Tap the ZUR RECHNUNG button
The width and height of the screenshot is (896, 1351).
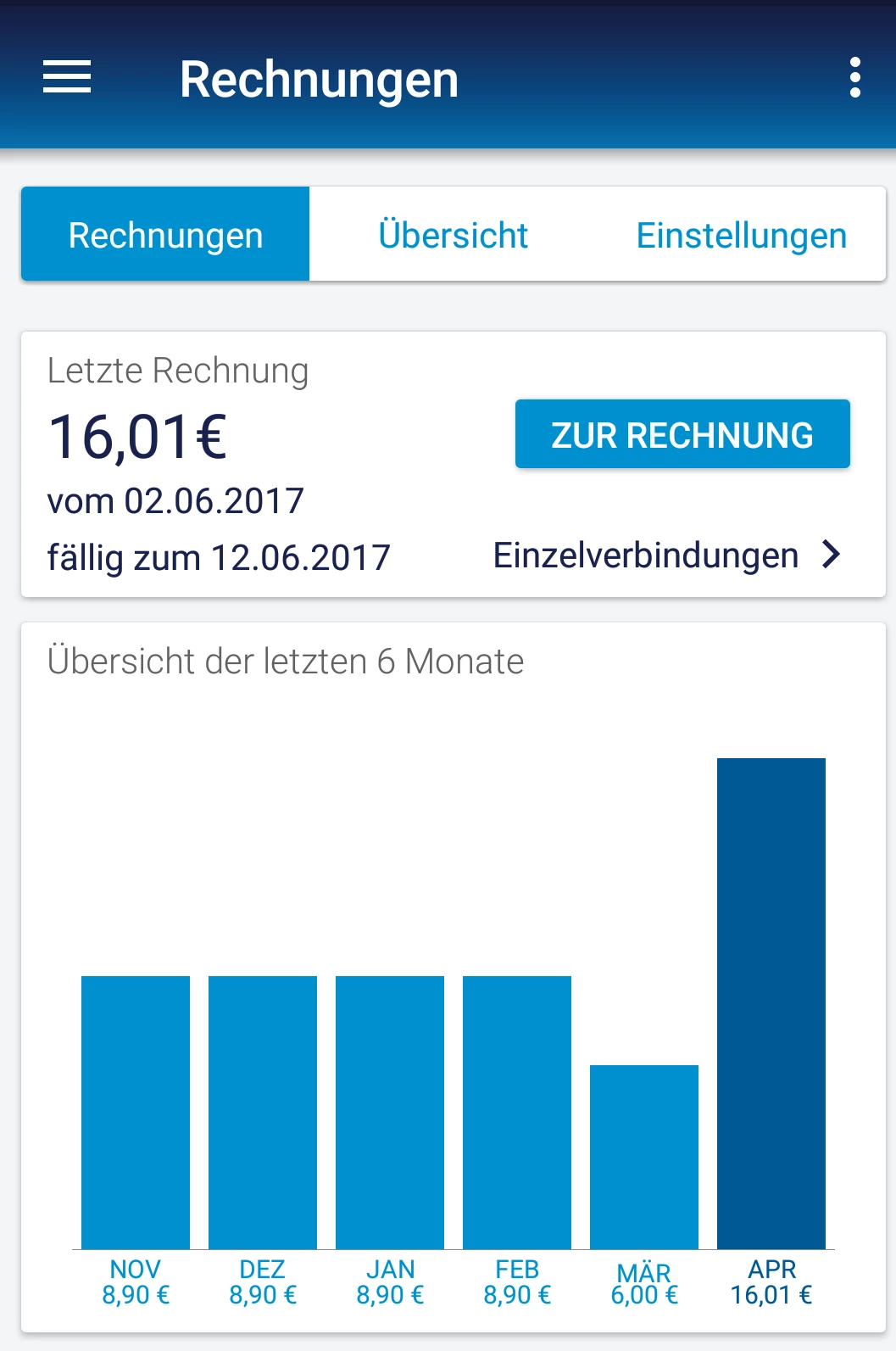682,434
